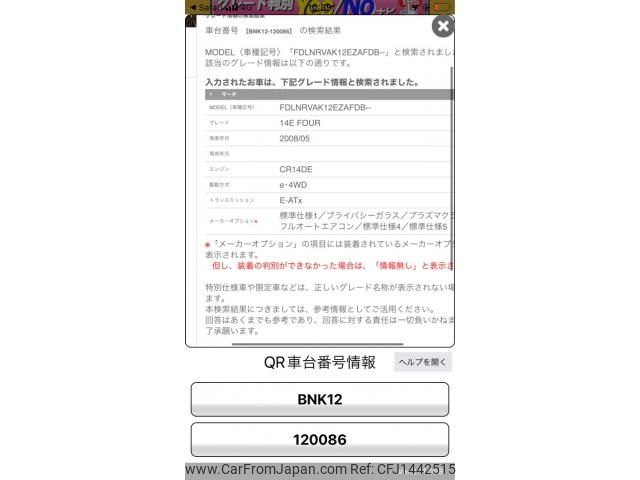
Task: Open the ヘルプを開く help button
Action: 423,362
